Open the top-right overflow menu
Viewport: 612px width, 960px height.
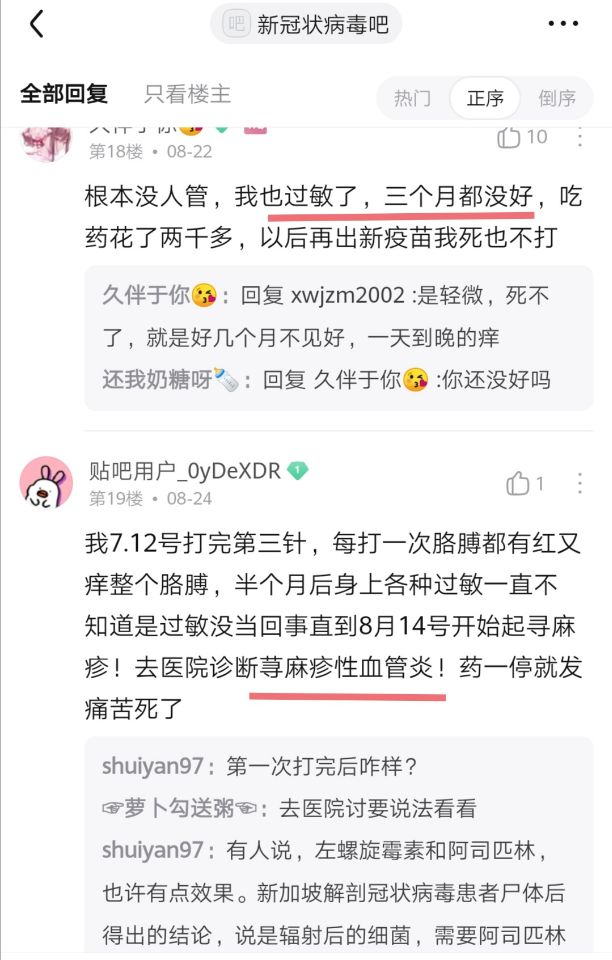coord(563,24)
